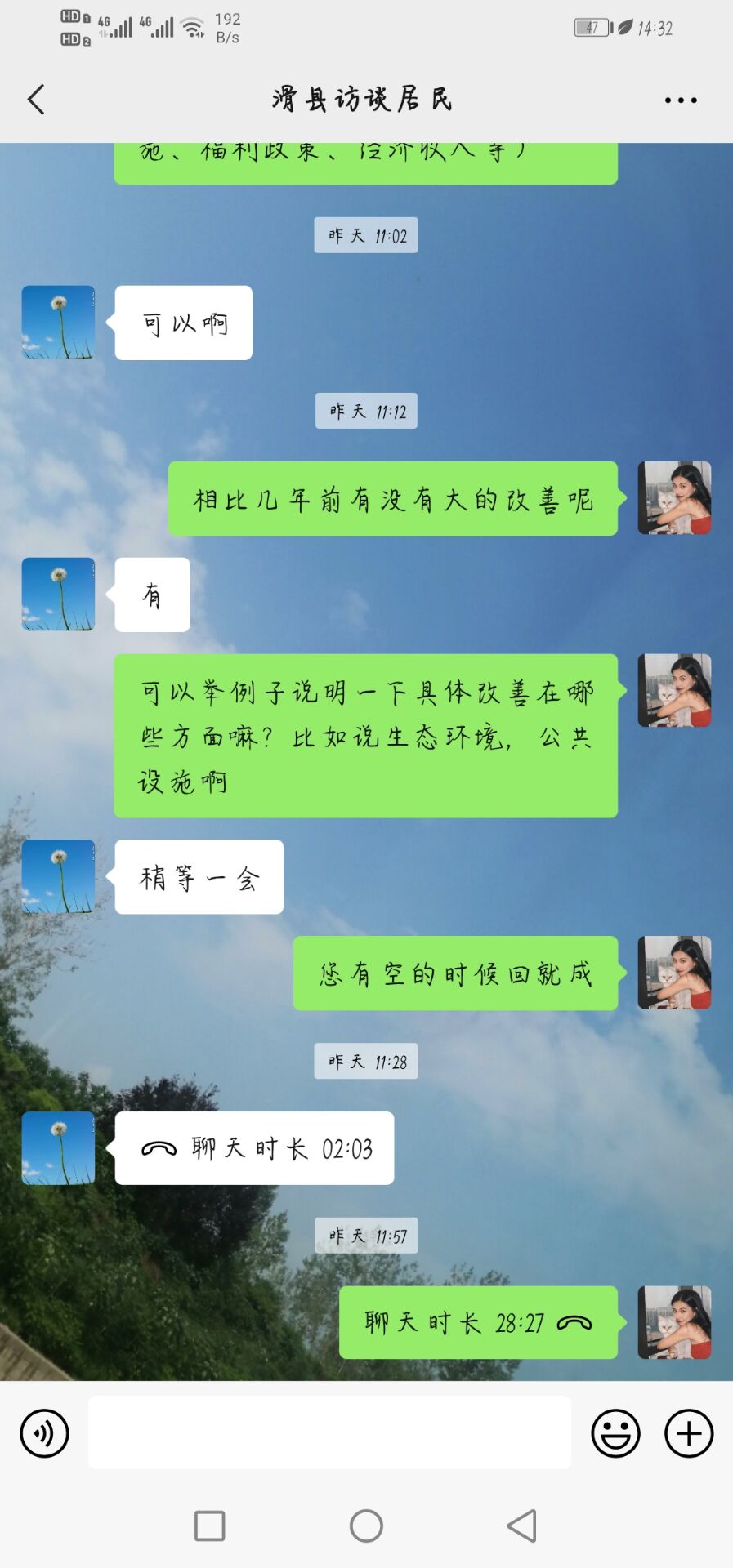Tap the call record 聊天时长 02:03
The image size is (733, 1568).
pyautogui.click(x=254, y=1148)
